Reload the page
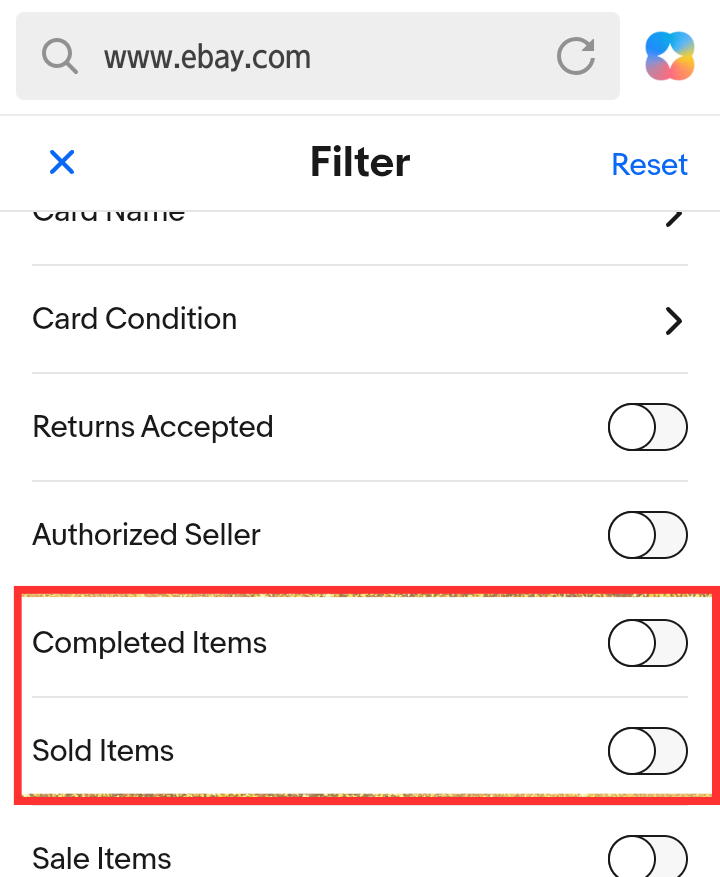The height and width of the screenshot is (877, 720). point(576,57)
